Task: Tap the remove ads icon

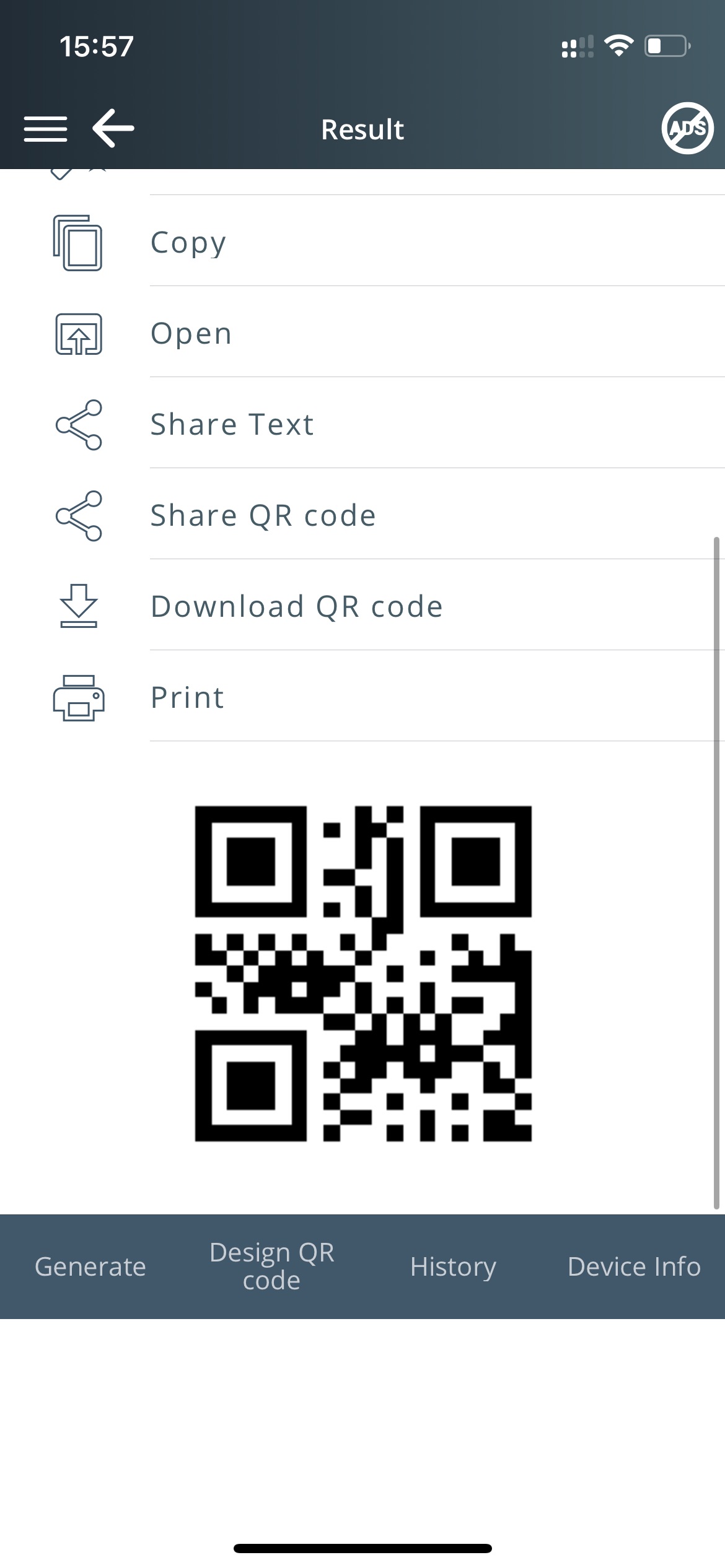Action: click(x=687, y=128)
